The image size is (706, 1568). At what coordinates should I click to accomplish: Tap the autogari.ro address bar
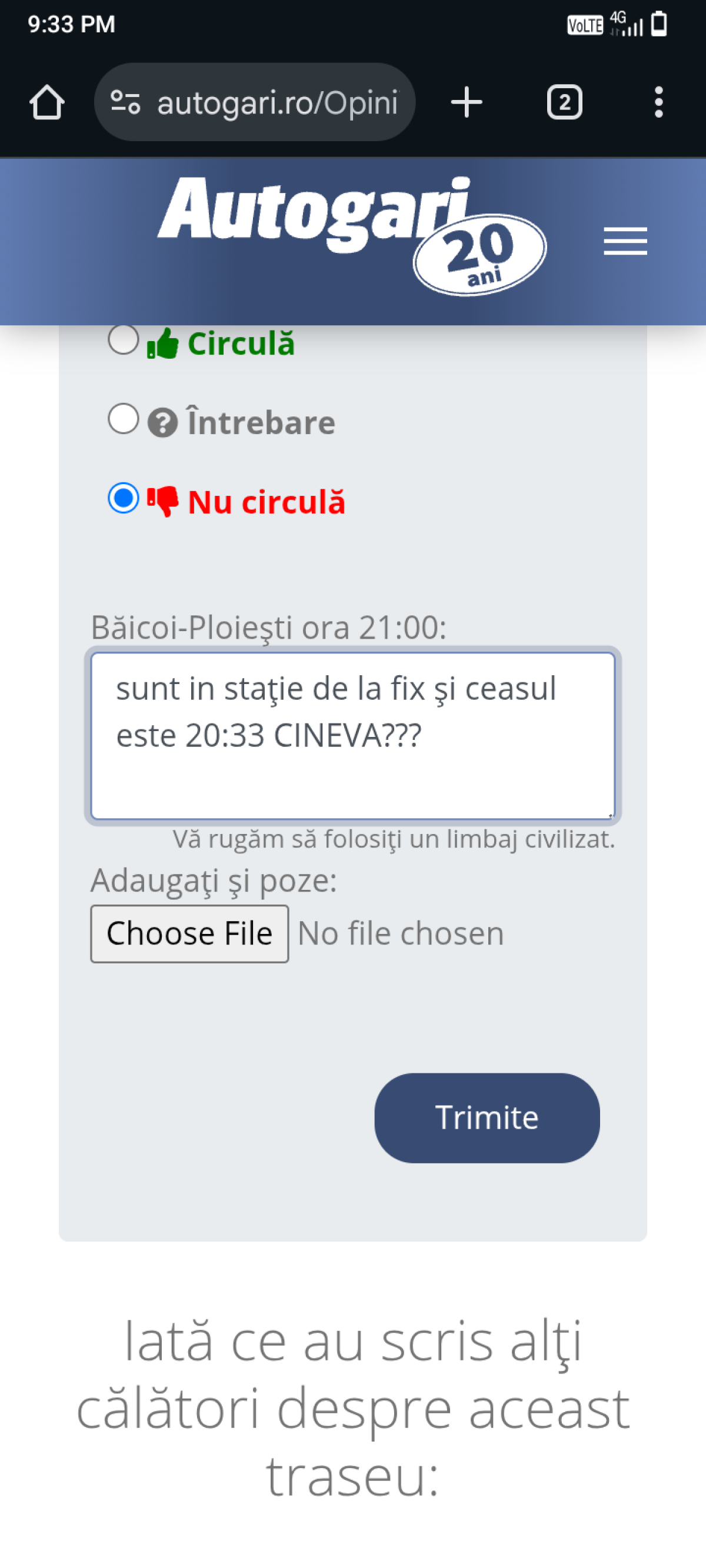click(x=255, y=102)
